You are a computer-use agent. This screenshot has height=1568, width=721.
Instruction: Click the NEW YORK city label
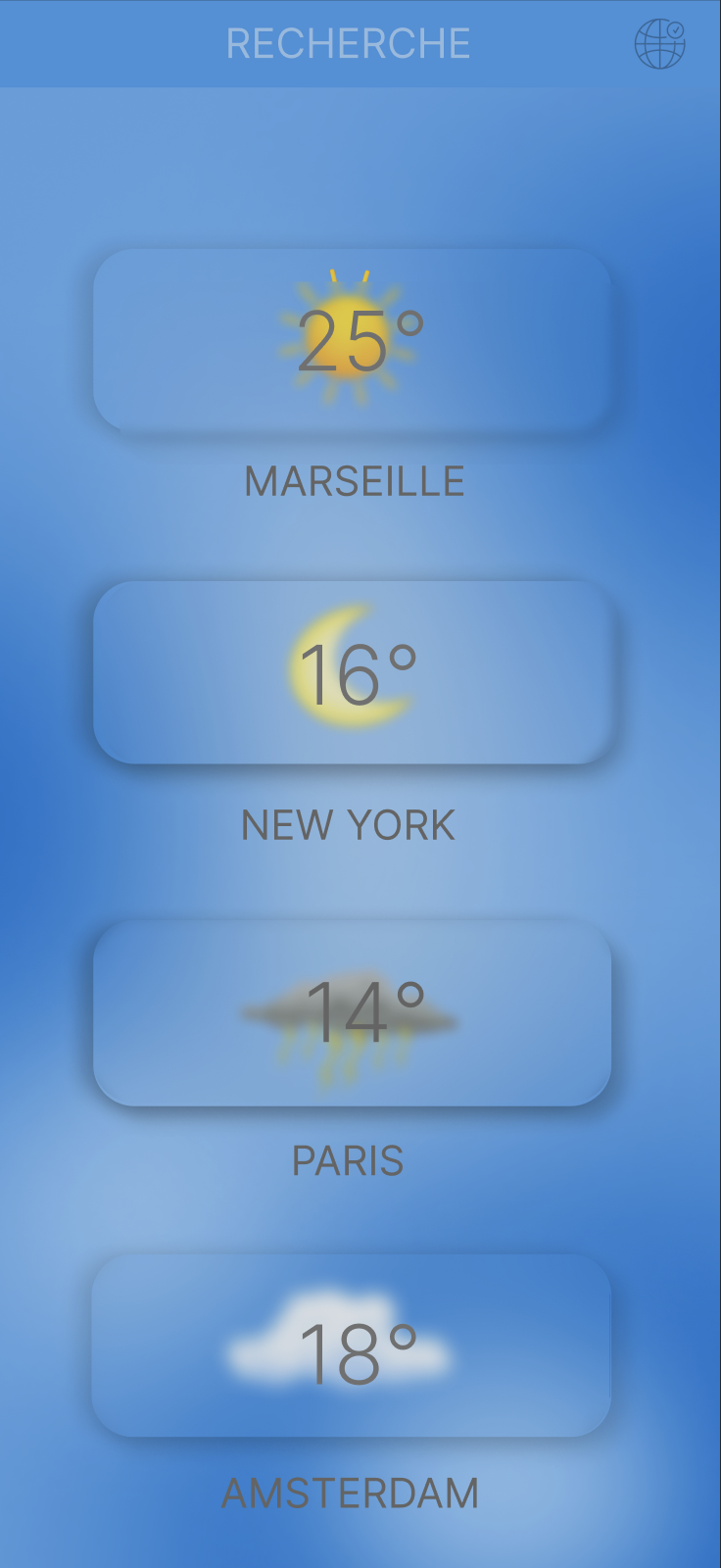click(x=349, y=824)
